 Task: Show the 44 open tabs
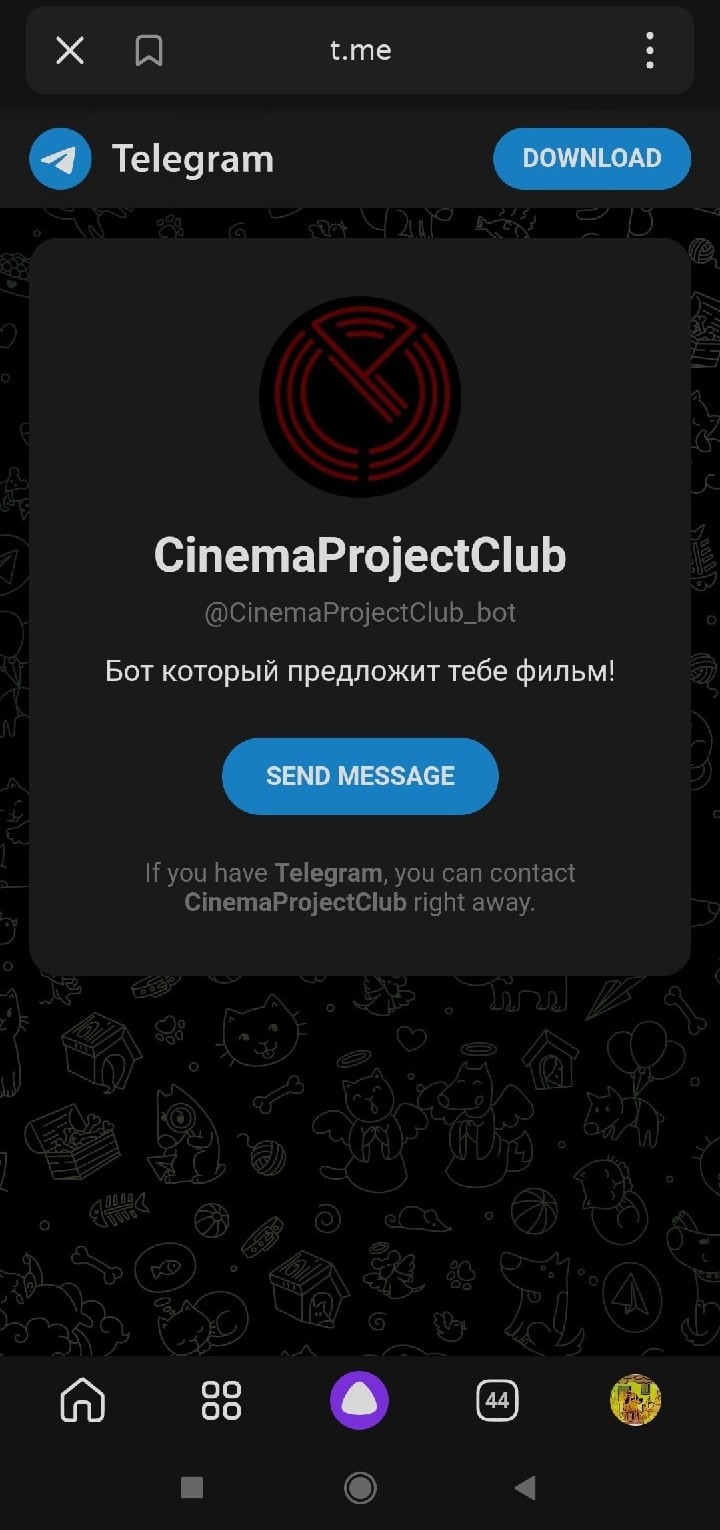(497, 1400)
